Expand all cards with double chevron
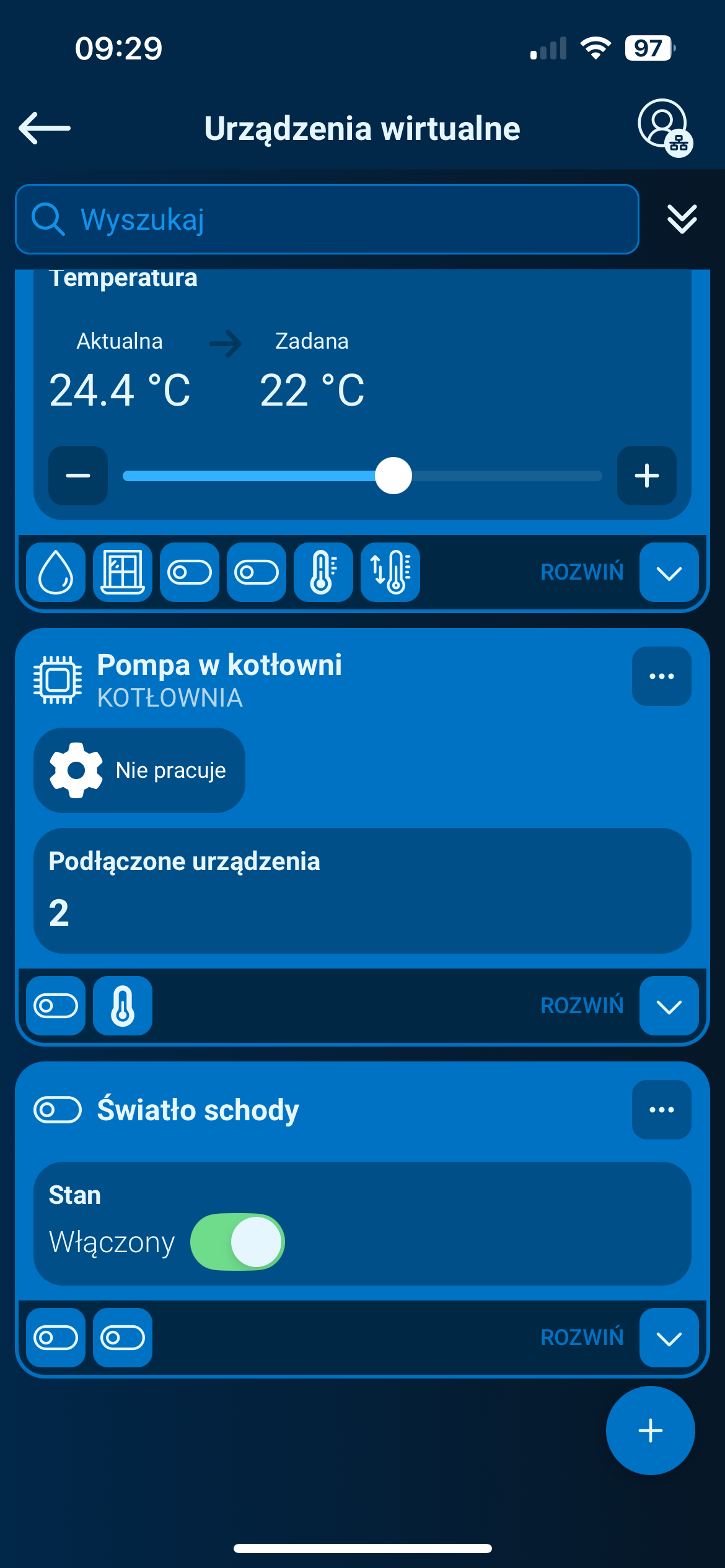The height and width of the screenshot is (1568, 725). pyautogui.click(x=682, y=219)
